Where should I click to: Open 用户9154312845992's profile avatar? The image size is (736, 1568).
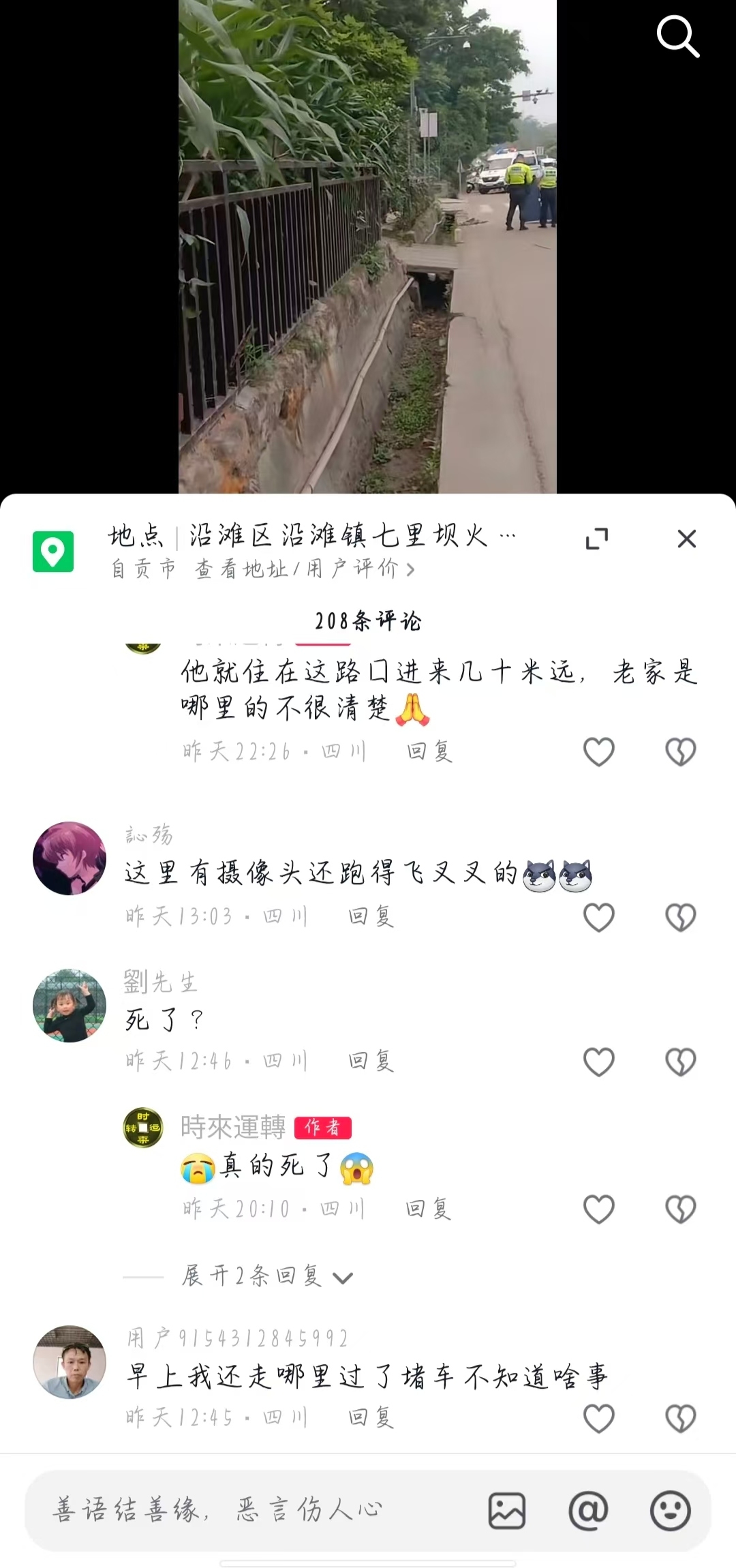click(x=70, y=1362)
